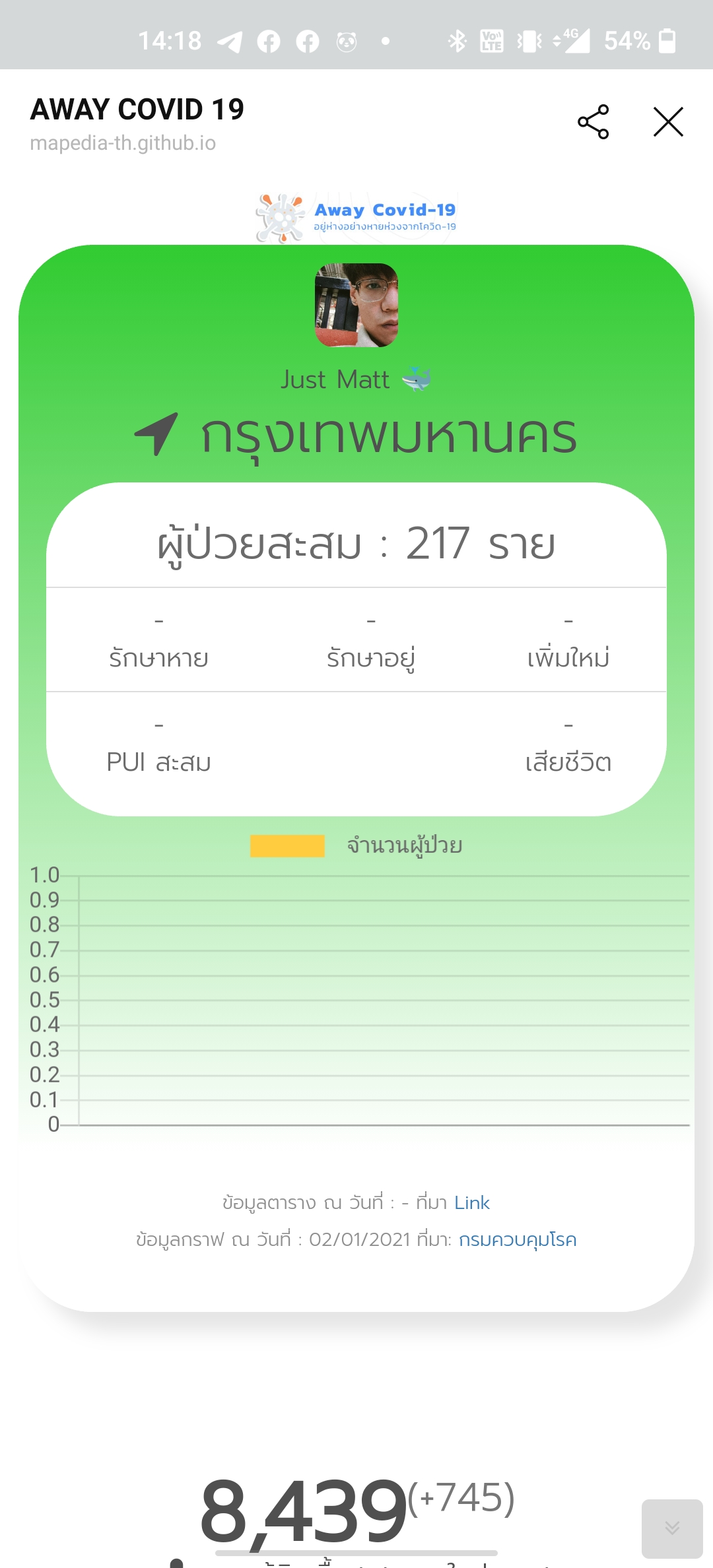Screen dimensions: 713x1568
Task: Tap the double-chevron scroll-down button
Action: 672,1528
